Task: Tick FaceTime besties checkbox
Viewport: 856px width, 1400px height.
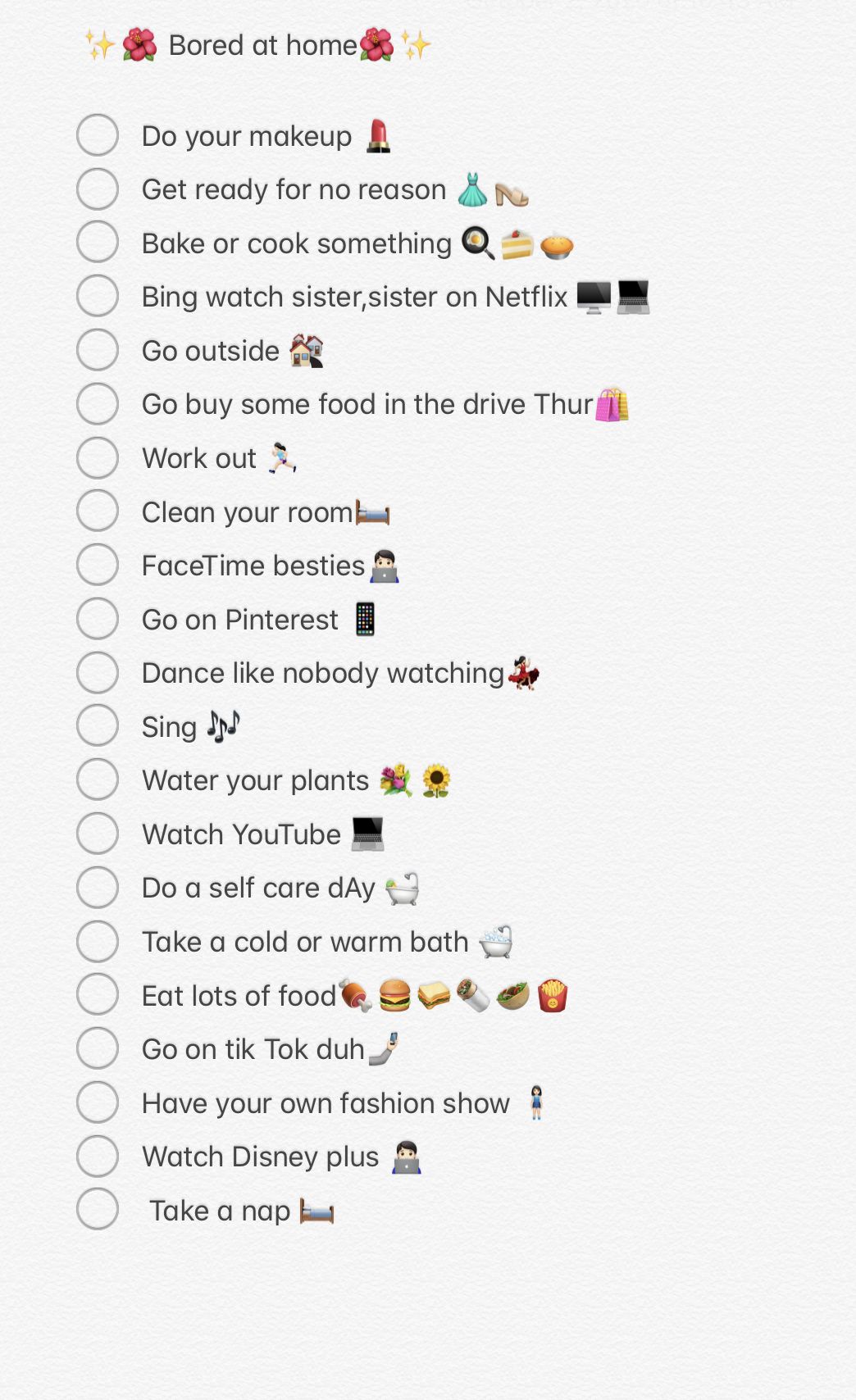Action: click(x=98, y=565)
